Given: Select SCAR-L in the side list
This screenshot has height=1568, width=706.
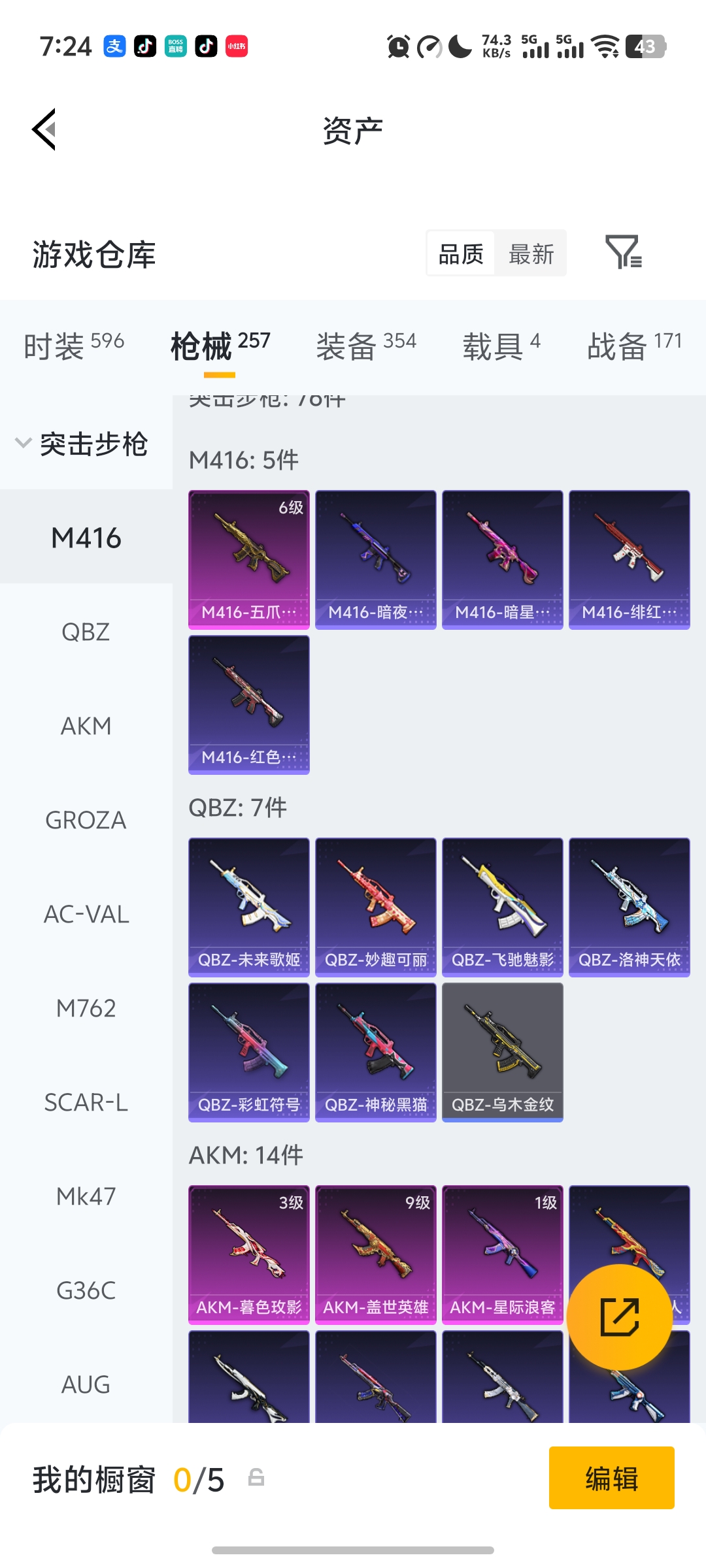Looking at the screenshot, I should (86, 1102).
